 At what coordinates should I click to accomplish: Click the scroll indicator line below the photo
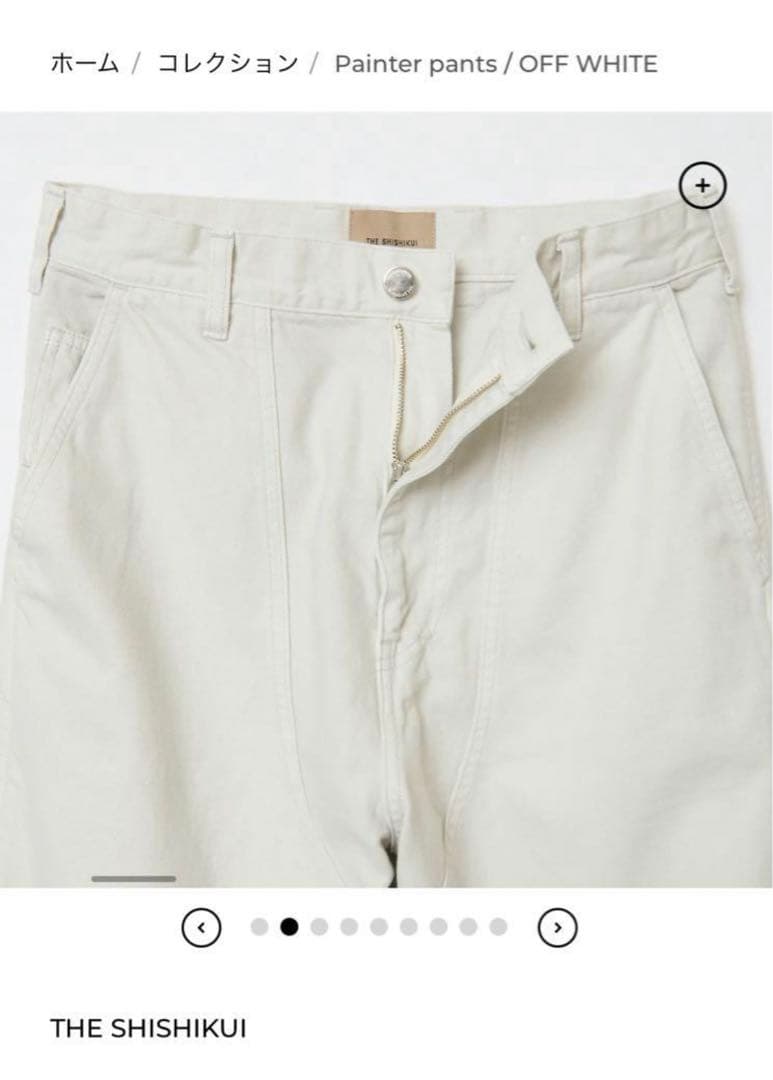pyautogui.click(x=130, y=877)
